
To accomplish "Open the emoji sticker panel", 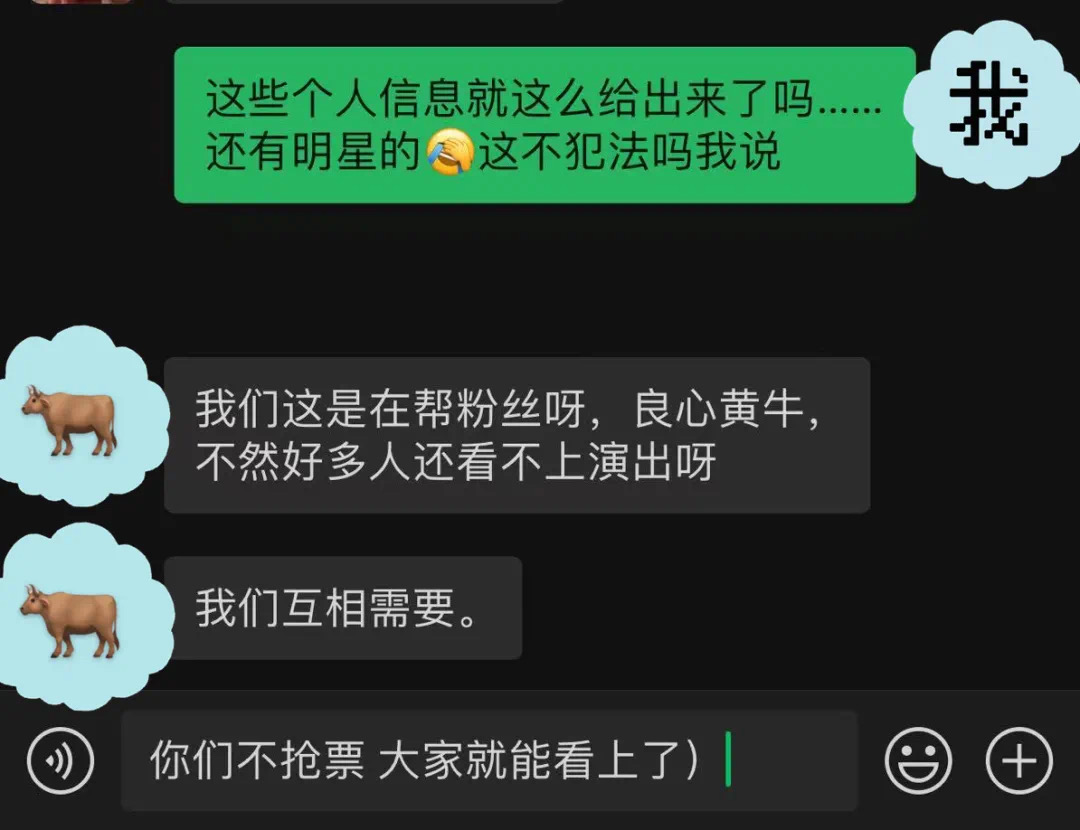I will (x=917, y=762).
